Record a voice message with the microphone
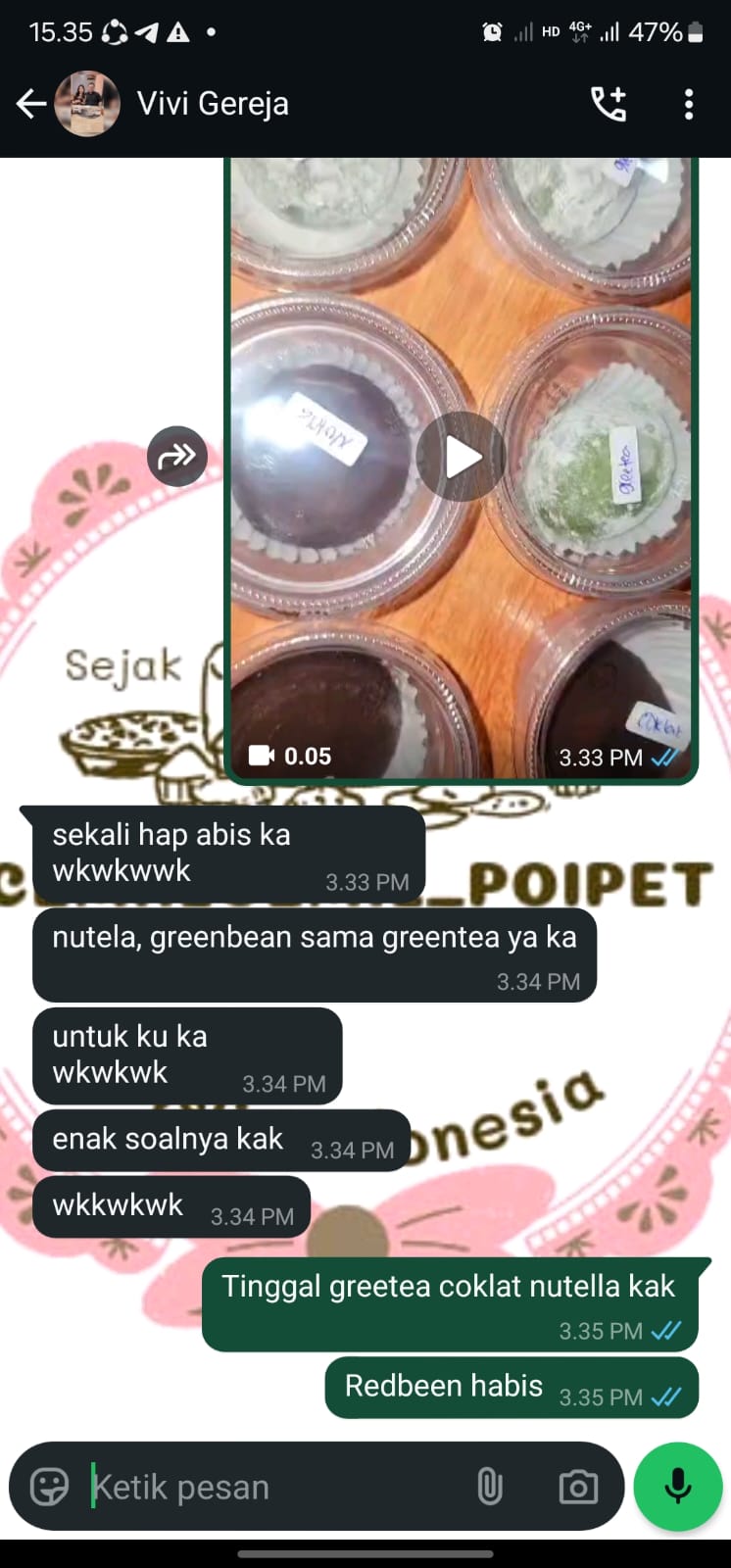 [x=678, y=1487]
